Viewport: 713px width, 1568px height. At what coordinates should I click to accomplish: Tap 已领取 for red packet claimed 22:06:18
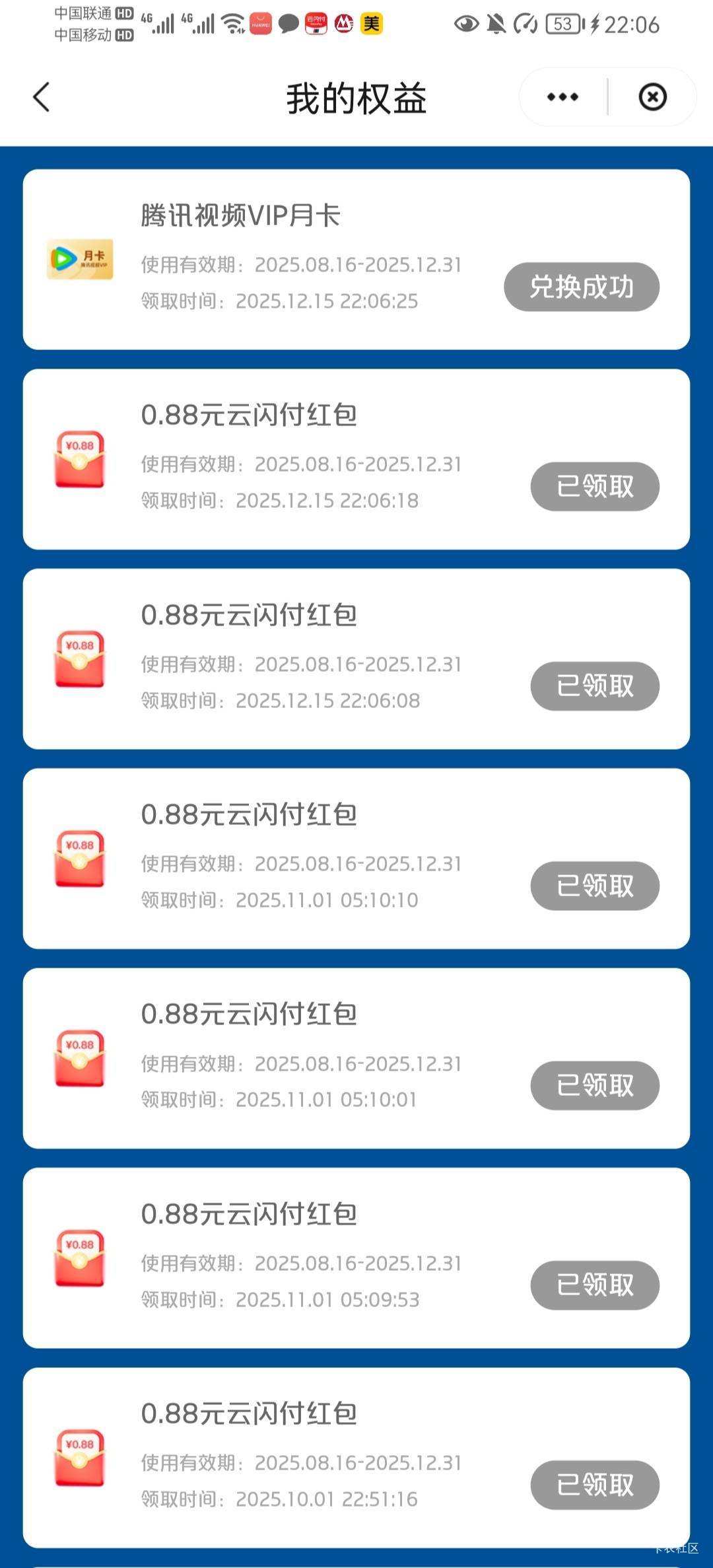tap(594, 487)
